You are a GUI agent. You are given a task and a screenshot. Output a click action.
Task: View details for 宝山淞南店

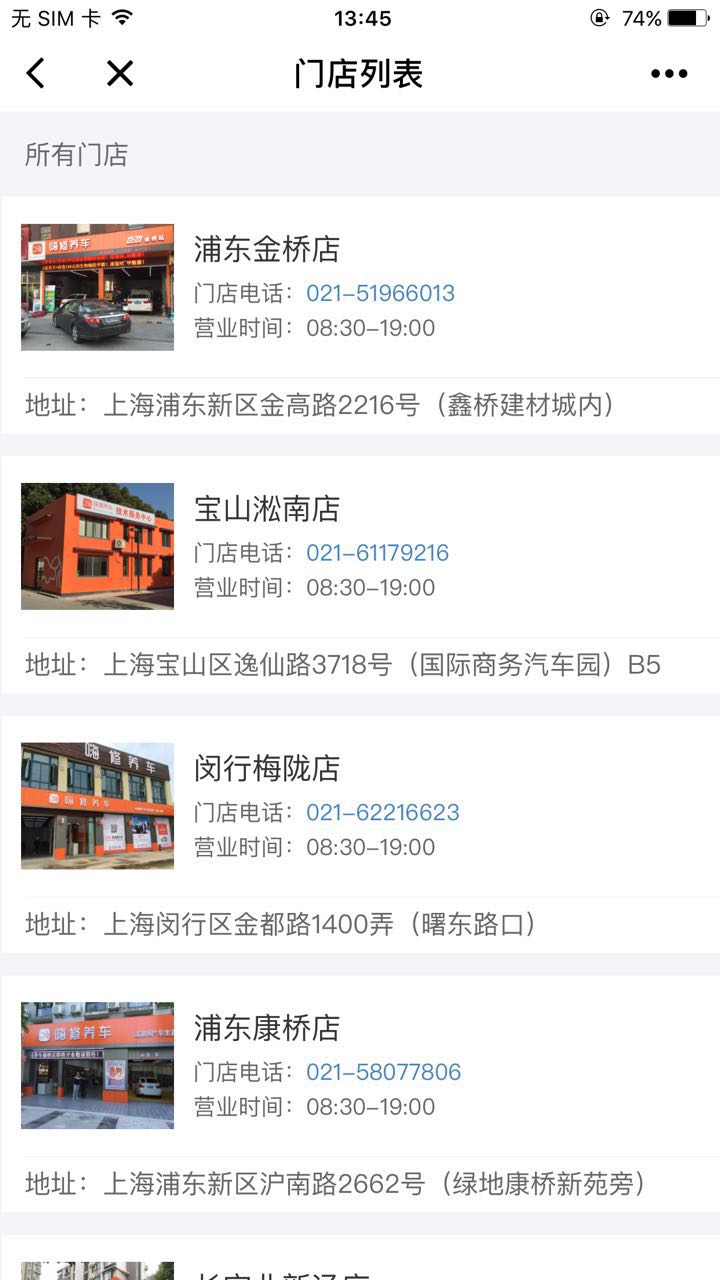[267, 509]
